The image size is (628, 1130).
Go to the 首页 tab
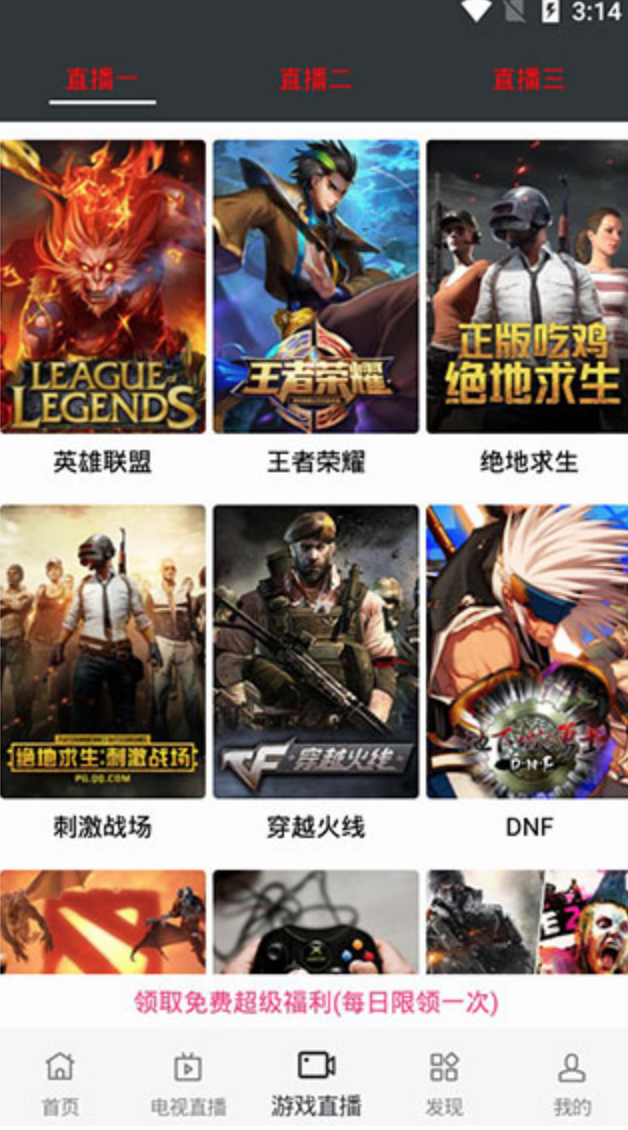pyautogui.click(x=60, y=1082)
